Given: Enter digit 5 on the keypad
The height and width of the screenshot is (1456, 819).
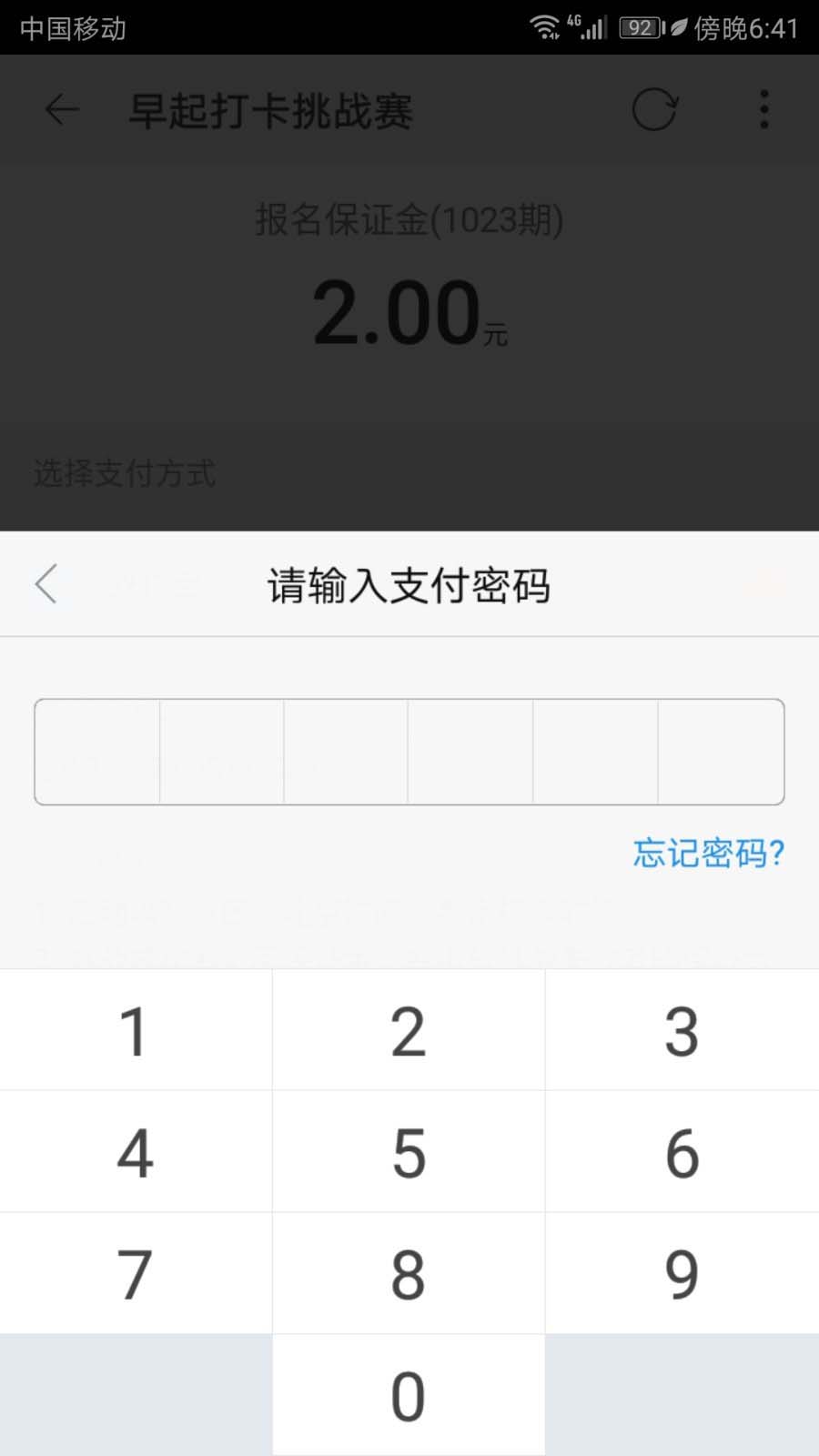Looking at the screenshot, I should tap(409, 1153).
